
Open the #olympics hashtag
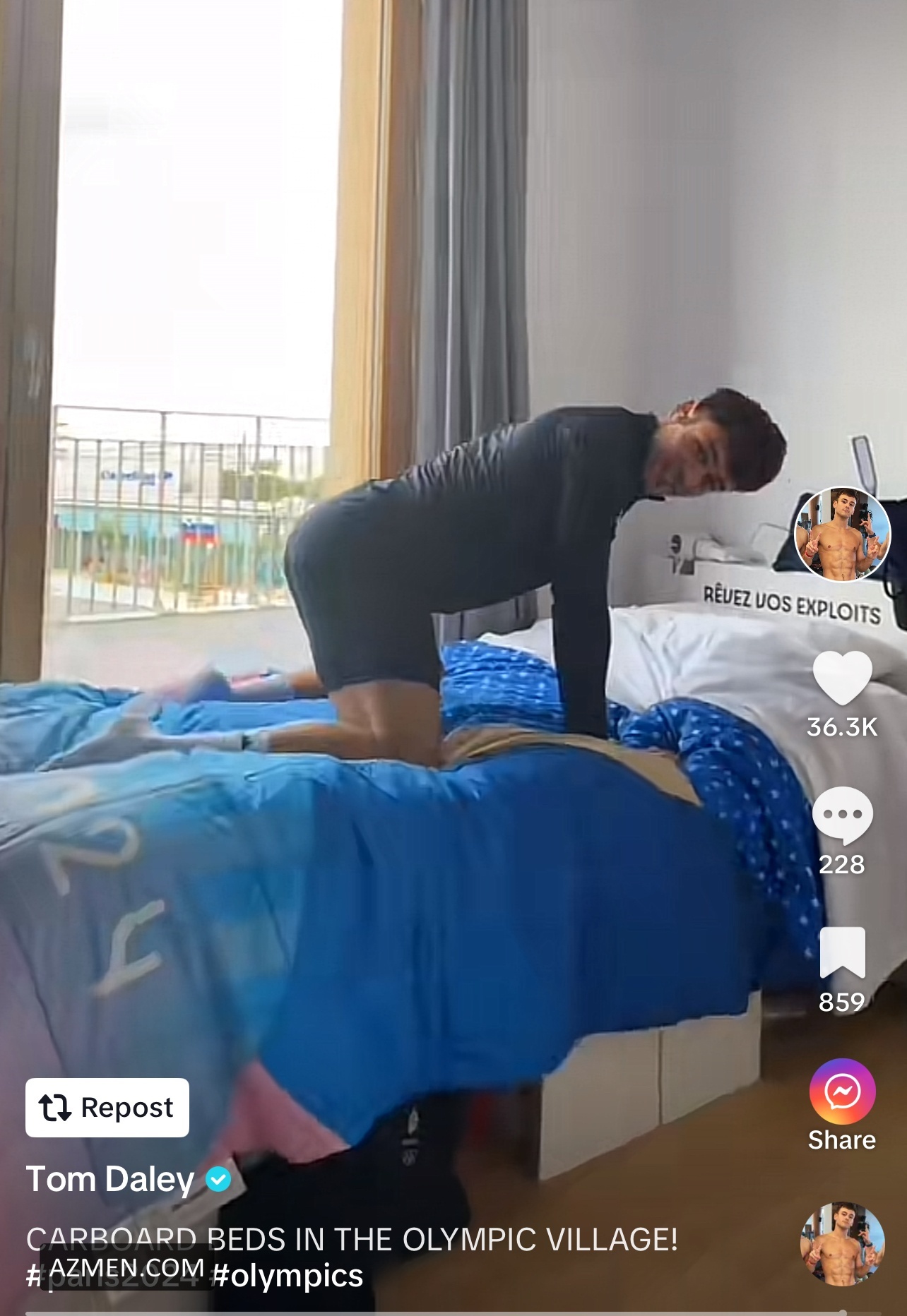pyautogui.click(x=288, y=1276)
